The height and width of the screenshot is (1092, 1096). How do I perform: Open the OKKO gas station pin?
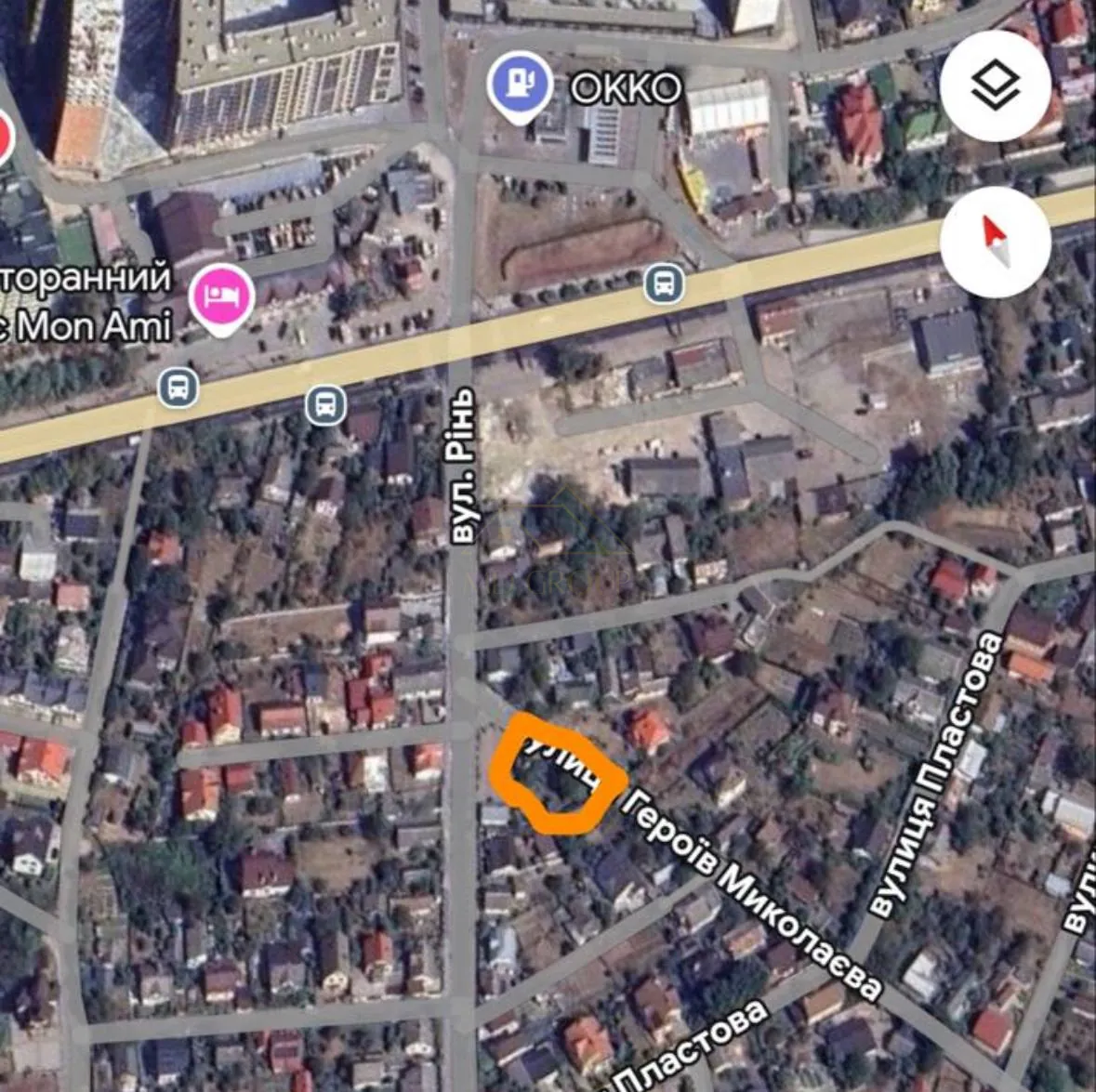pyautogui.click(x=521, y=84)
